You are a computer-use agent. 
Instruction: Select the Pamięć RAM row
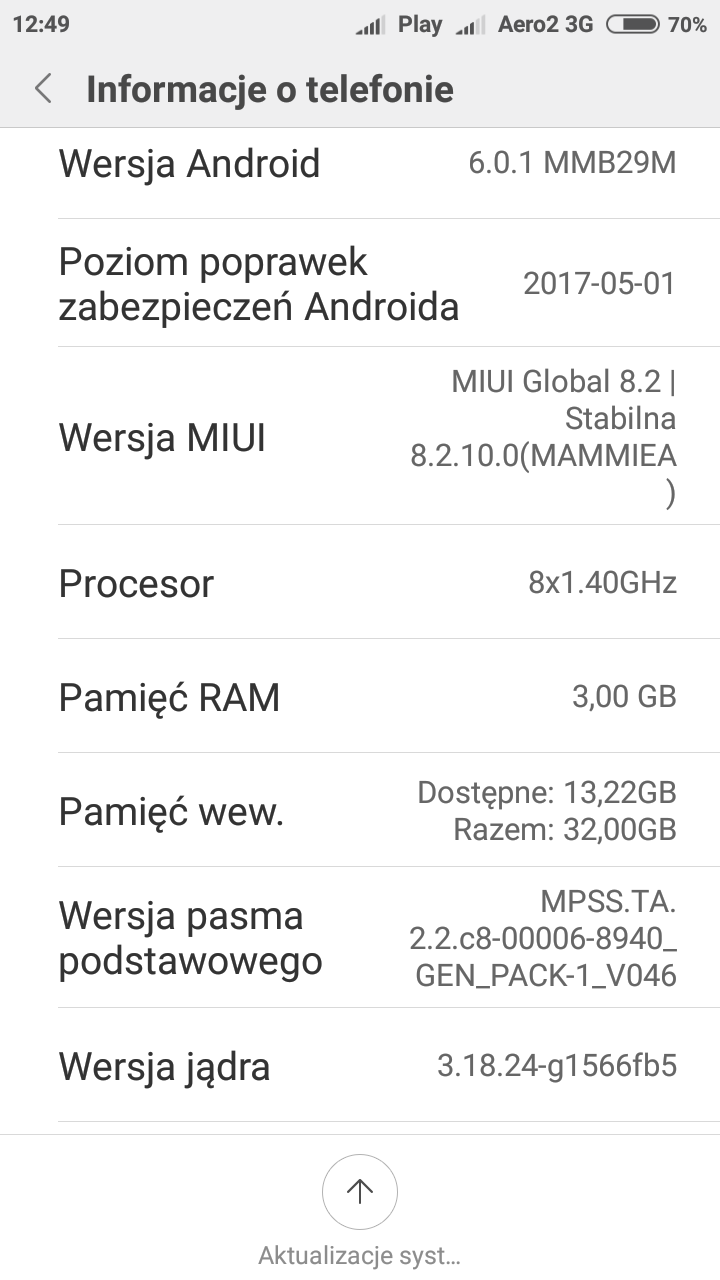point(360,697)
